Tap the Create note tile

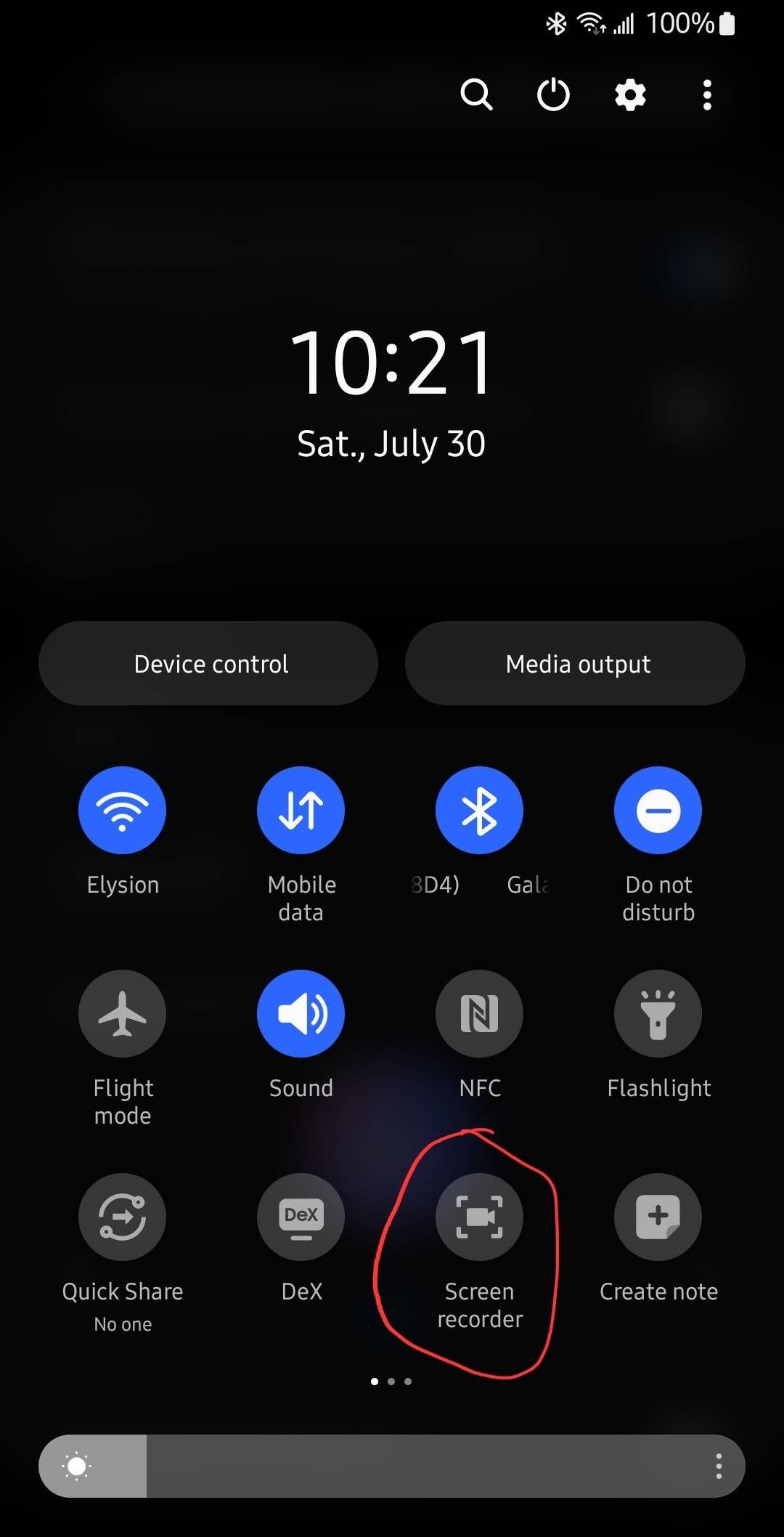[x=658, y=1217]
